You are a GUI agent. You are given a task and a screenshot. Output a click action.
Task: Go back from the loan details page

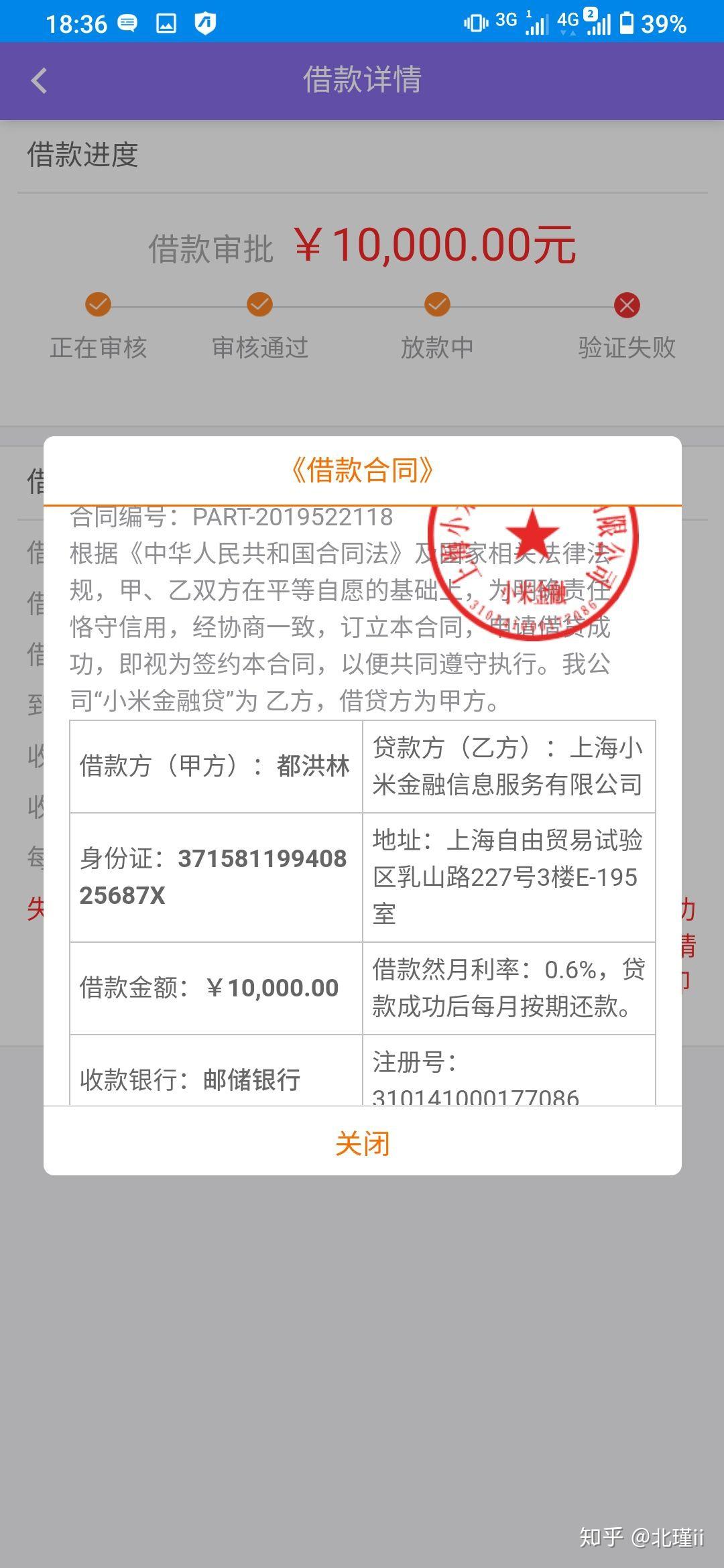(x=40, y=81)
